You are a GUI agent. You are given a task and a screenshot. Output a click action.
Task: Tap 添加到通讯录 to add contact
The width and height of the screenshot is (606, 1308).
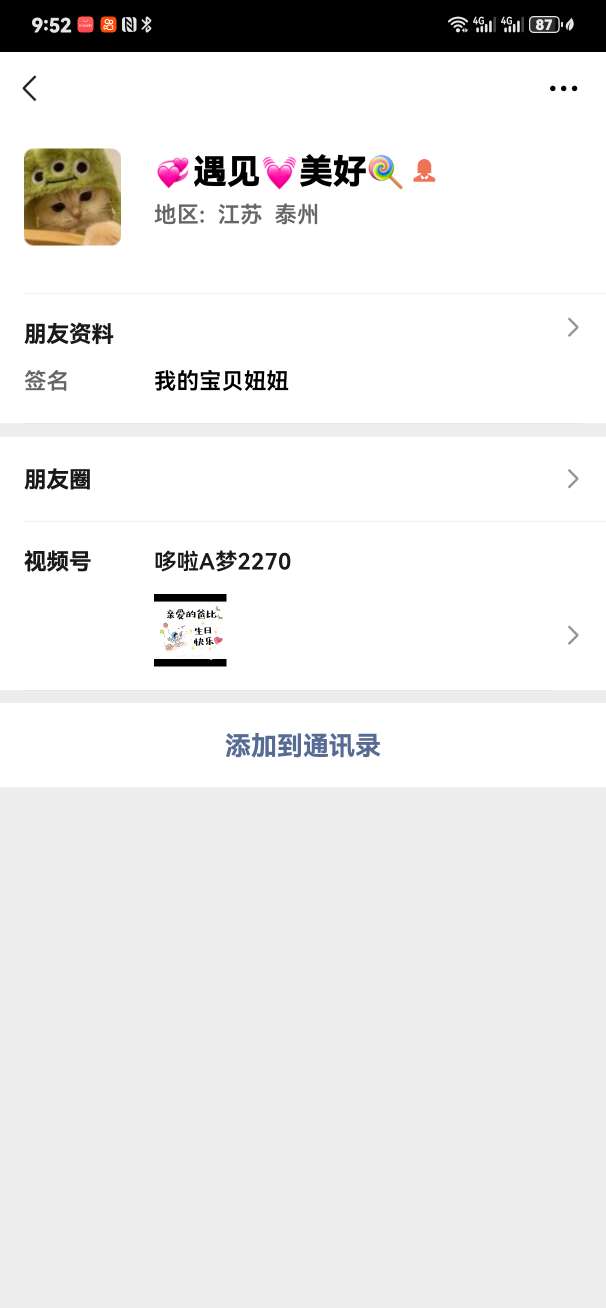pyautogui.click(x=303, y=746)
